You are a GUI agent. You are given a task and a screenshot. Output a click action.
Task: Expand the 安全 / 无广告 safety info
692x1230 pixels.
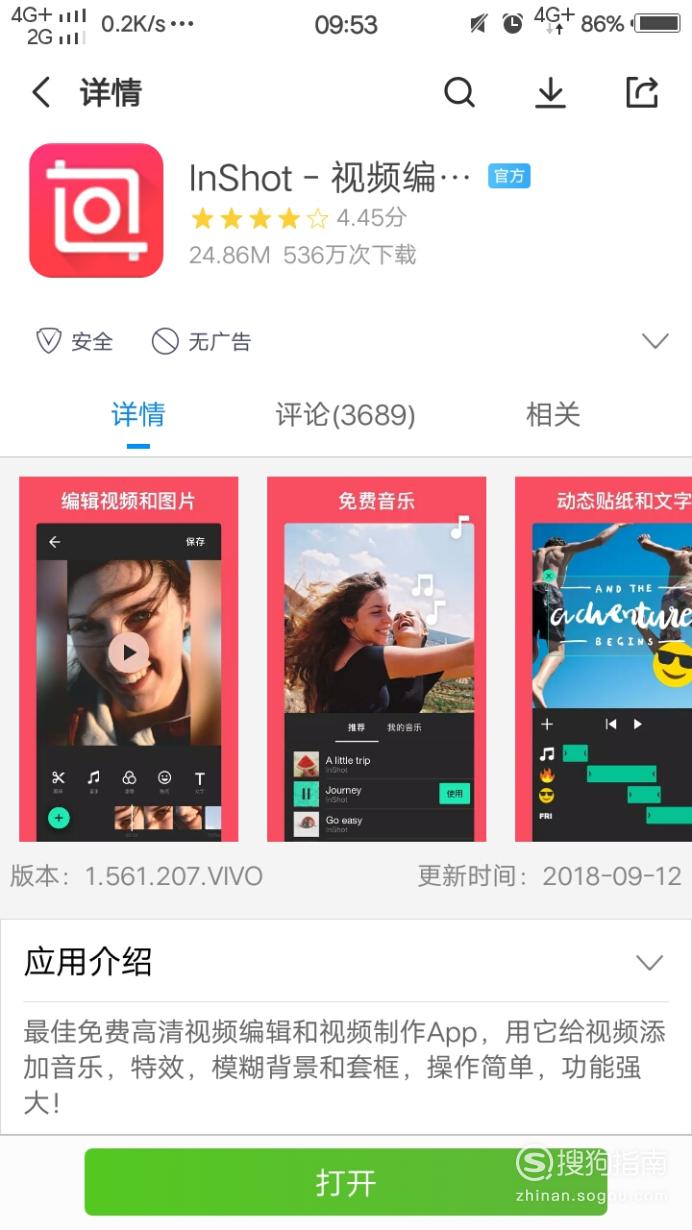tap(654, 342)
